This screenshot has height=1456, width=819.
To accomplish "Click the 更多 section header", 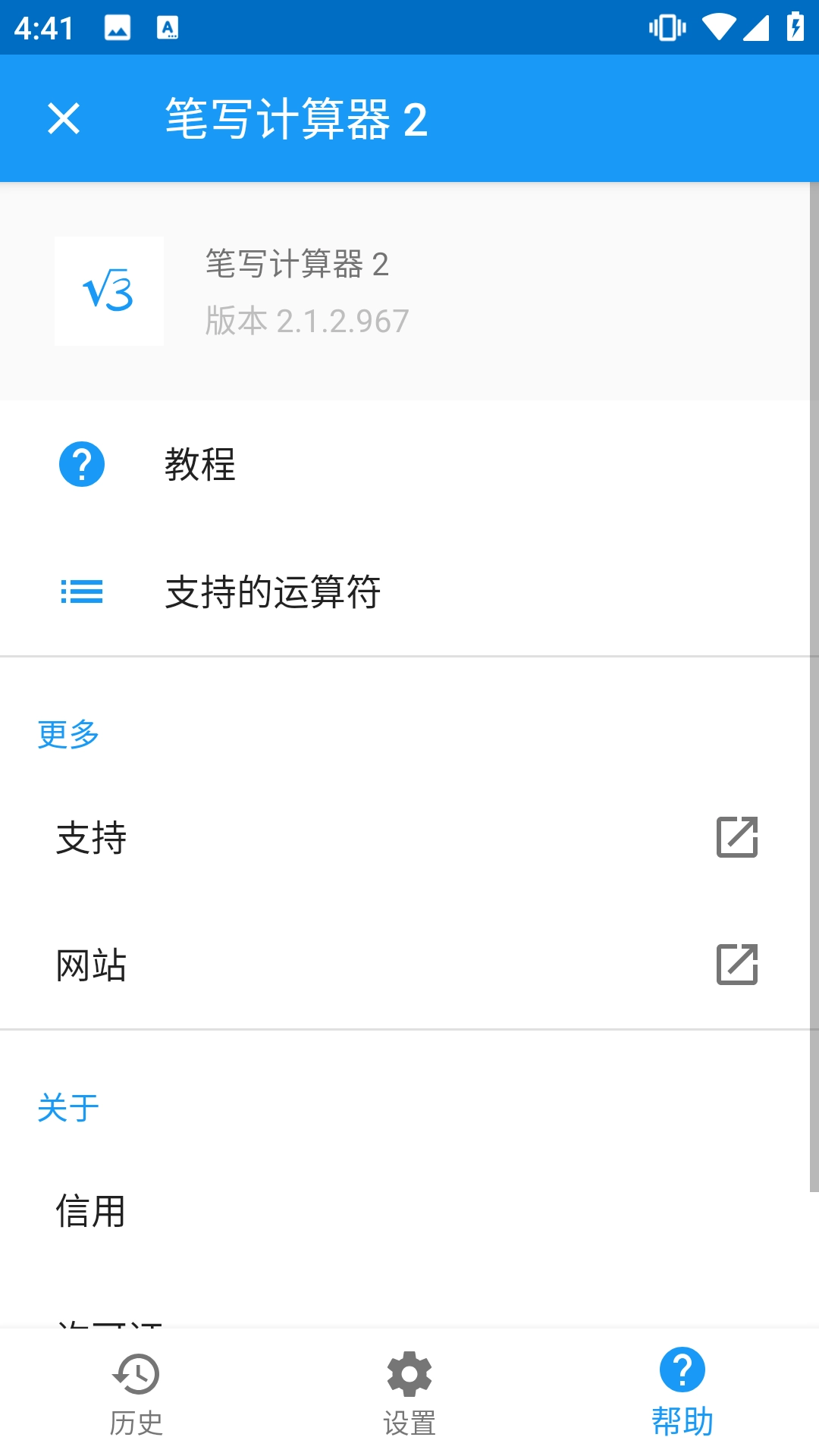I will point(67,733).
